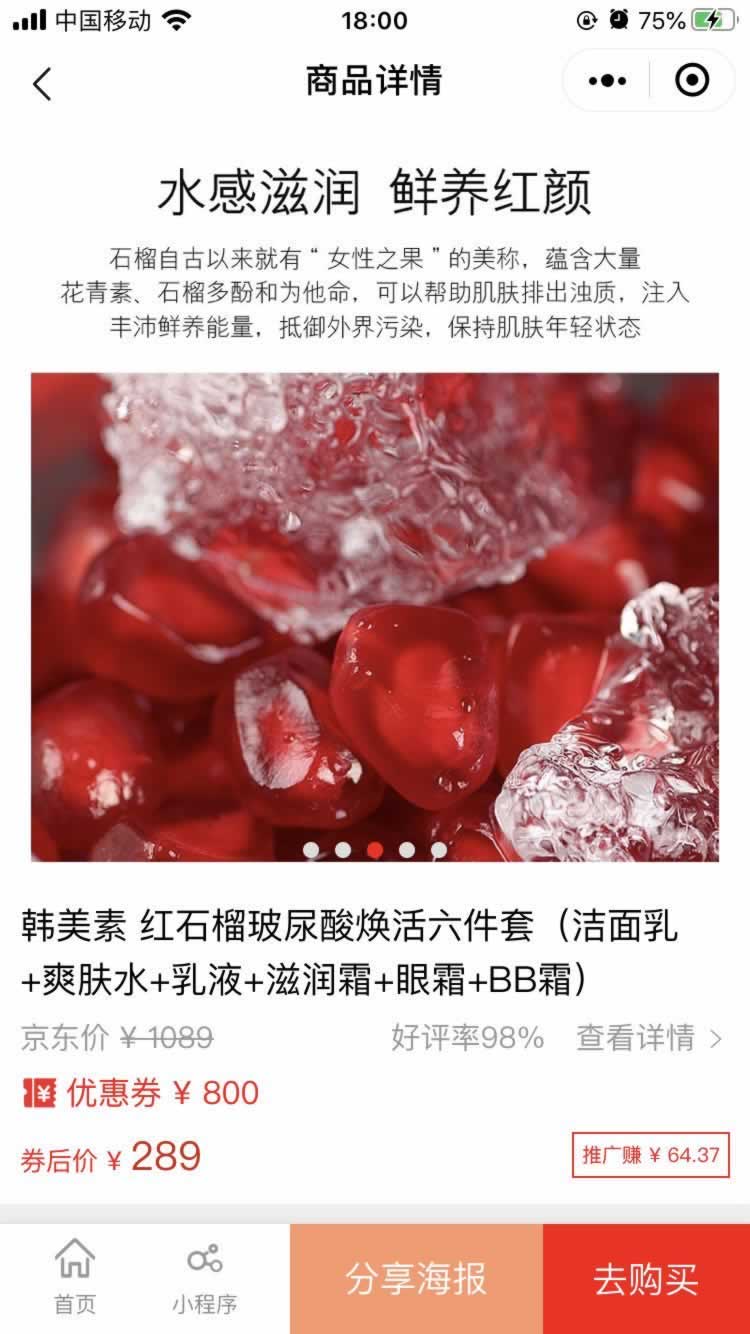Tap 去购买 to buy the set
This screenshot has height=1334, width=750.
[x=646, y=1279]
